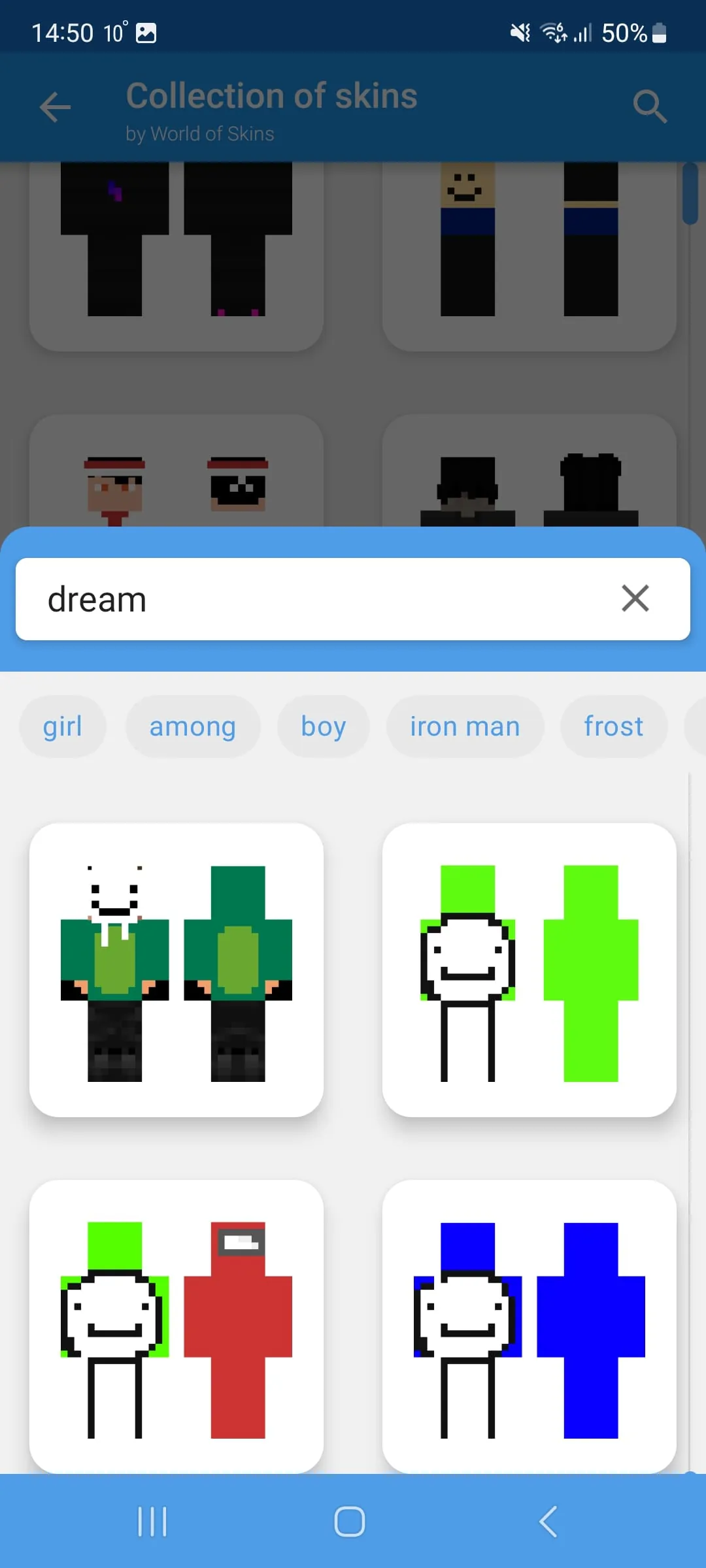Viewport: 706px width, 1568px height.
Task: Tap the back arrow in the header
Action: pos(55,106)
